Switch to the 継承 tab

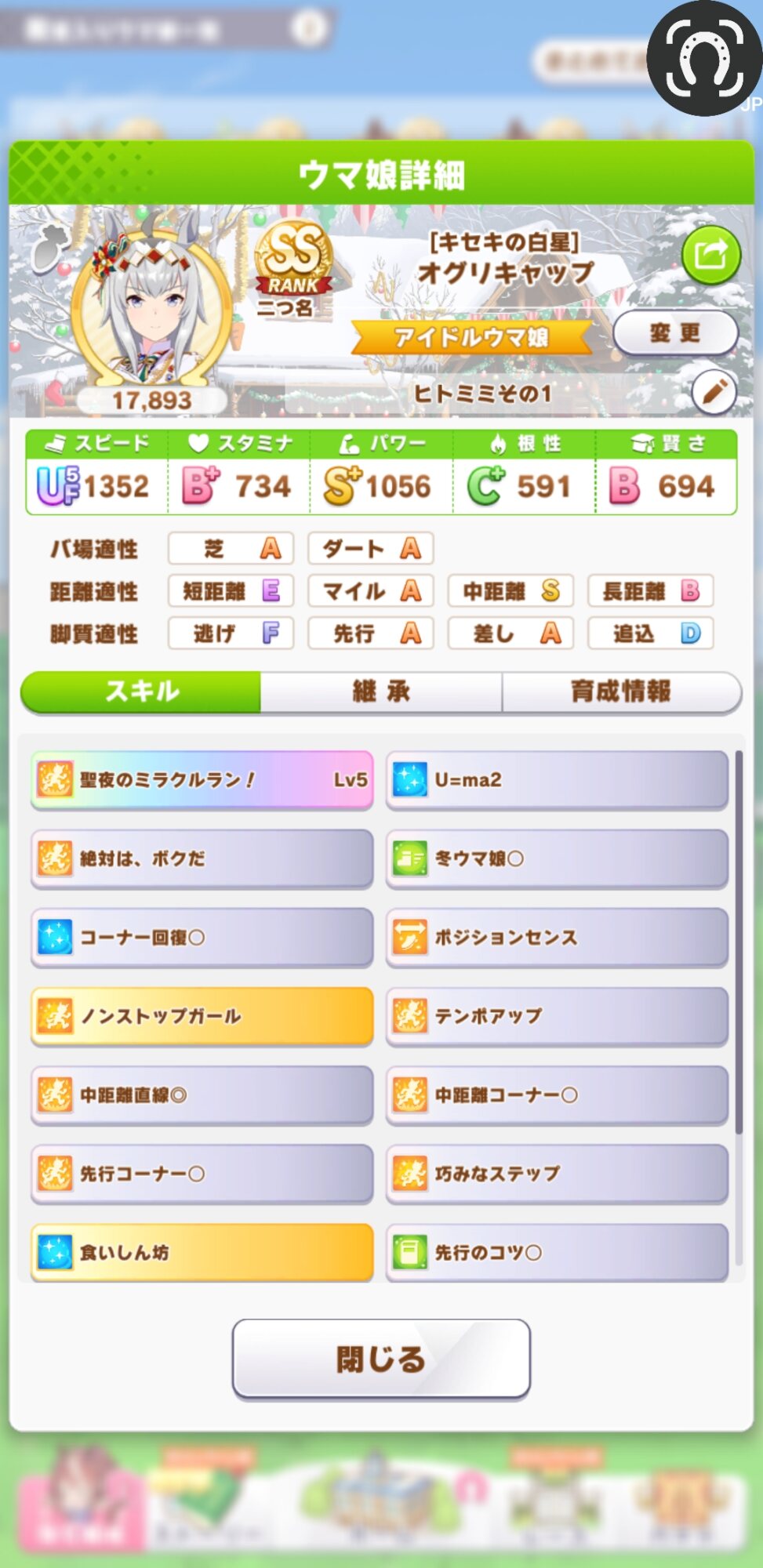click(381, 691)
